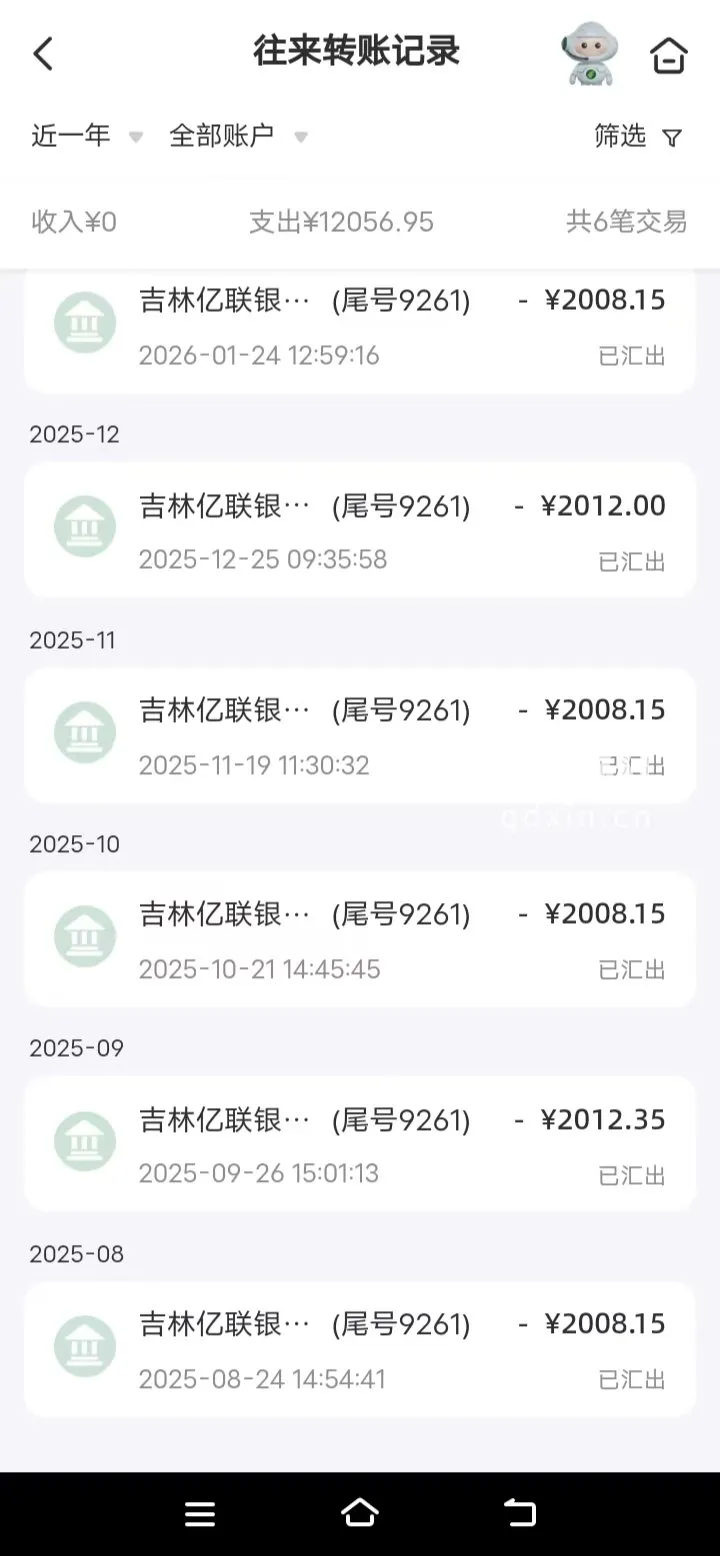Open the 2025-09-26 ¥2012.35 transfer
Viewport: 720px width, 1556px height.
click(x=359, y=1144)
